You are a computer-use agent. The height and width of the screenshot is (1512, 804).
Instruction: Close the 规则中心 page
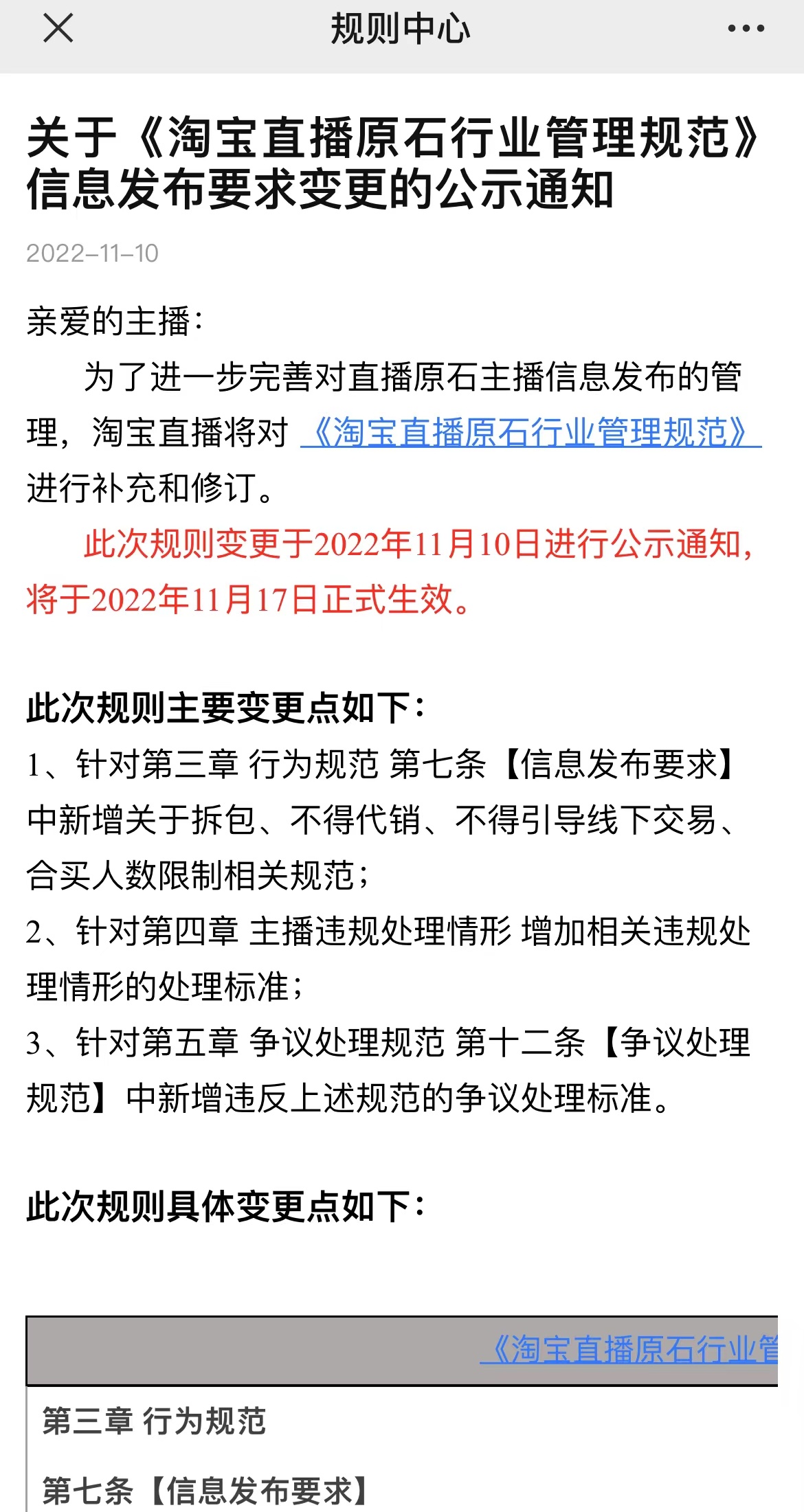pyautogui.click(x=58, y=29)
